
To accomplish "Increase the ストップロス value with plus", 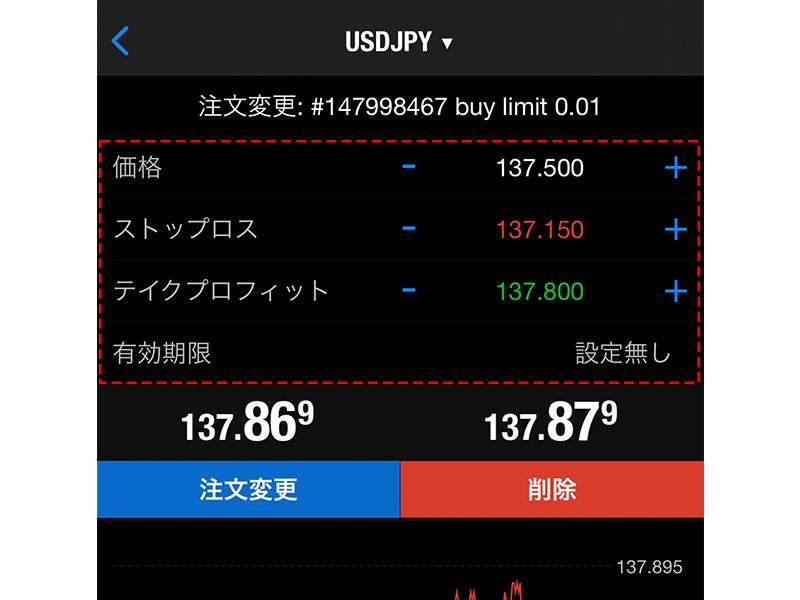I will pos(675,230).
